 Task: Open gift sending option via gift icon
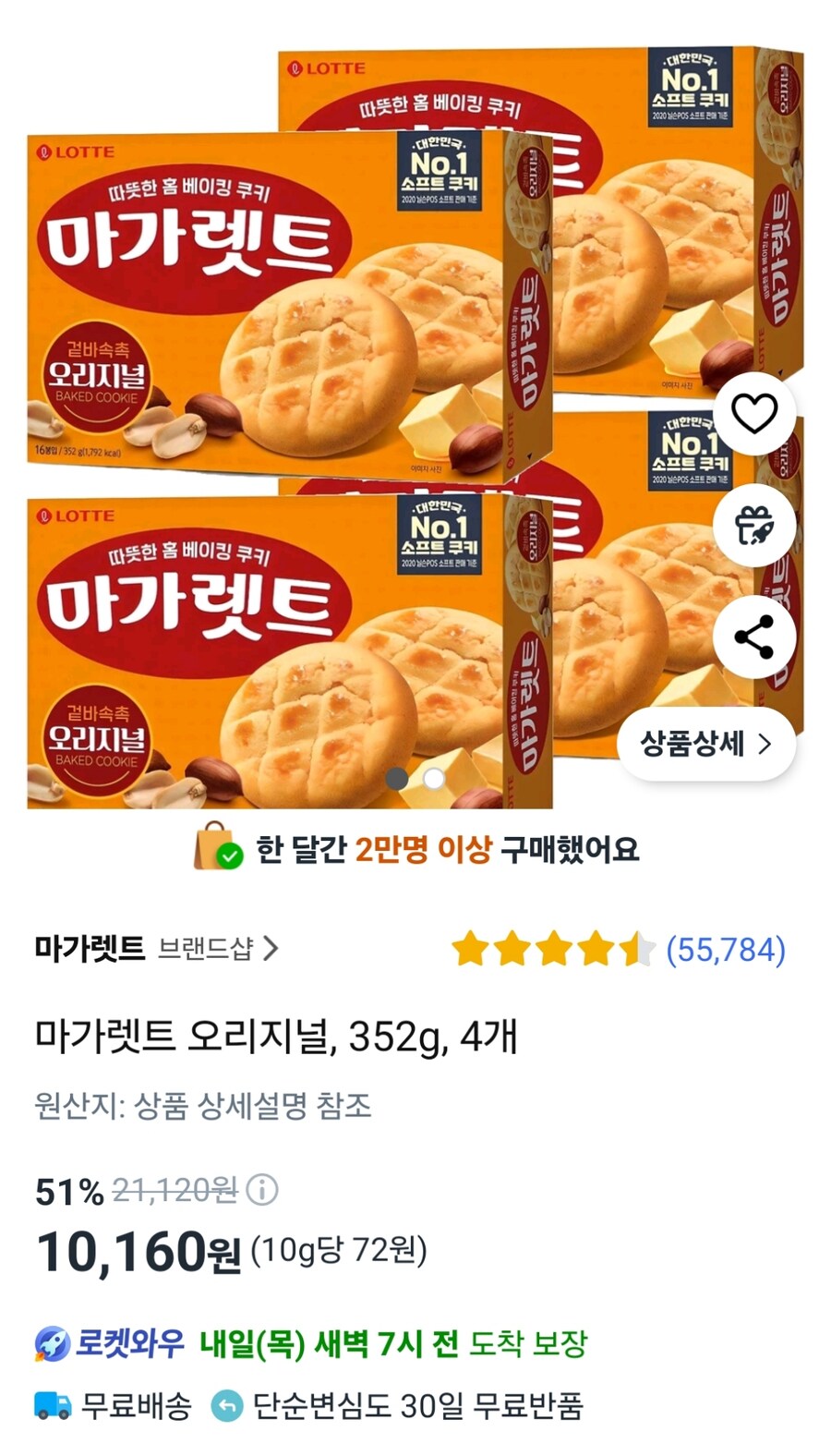(x=753, y=525)
